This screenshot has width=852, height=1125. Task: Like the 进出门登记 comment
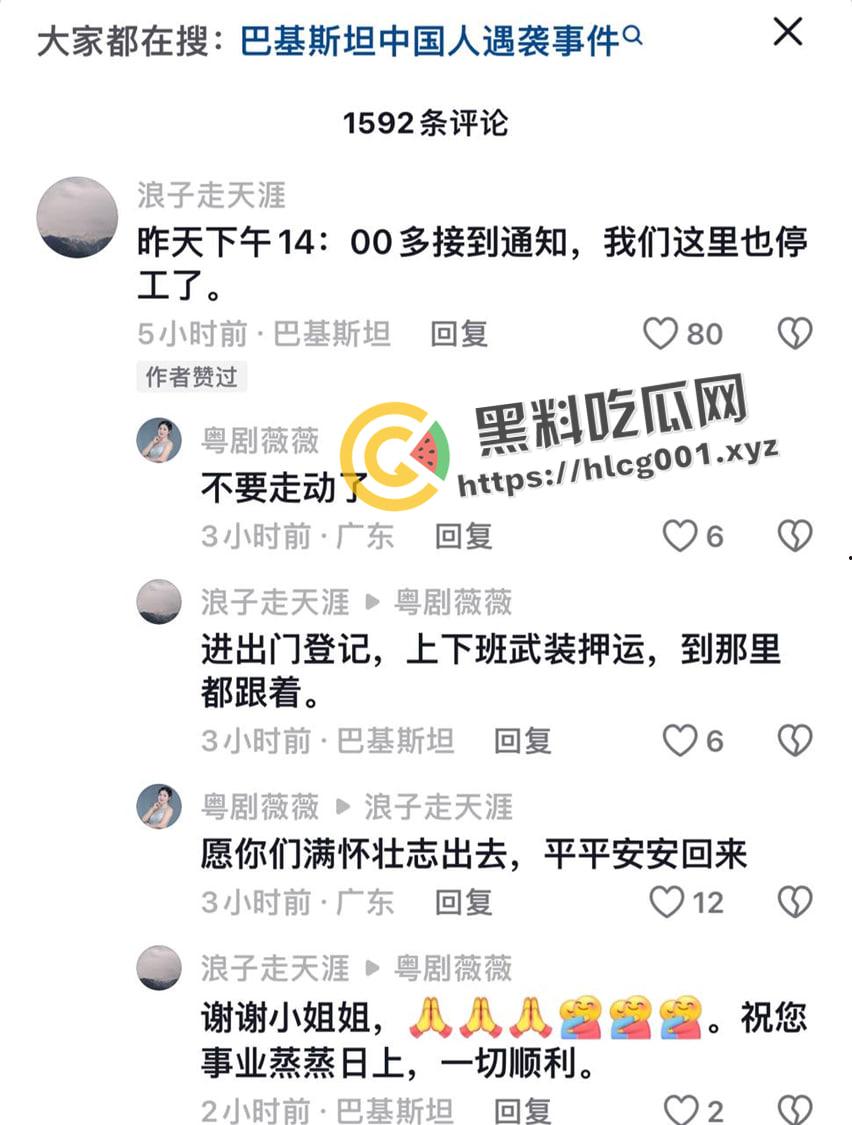pos(680,741)
